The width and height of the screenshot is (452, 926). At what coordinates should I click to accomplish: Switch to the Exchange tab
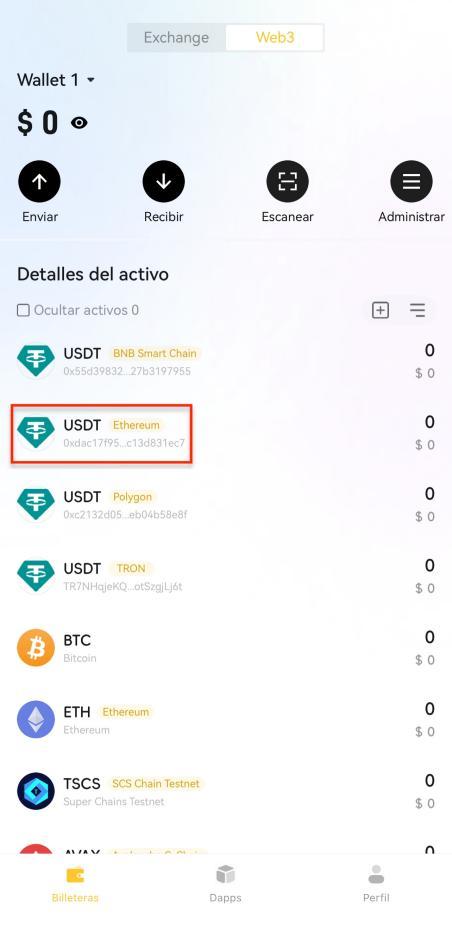tap(176, 38)
